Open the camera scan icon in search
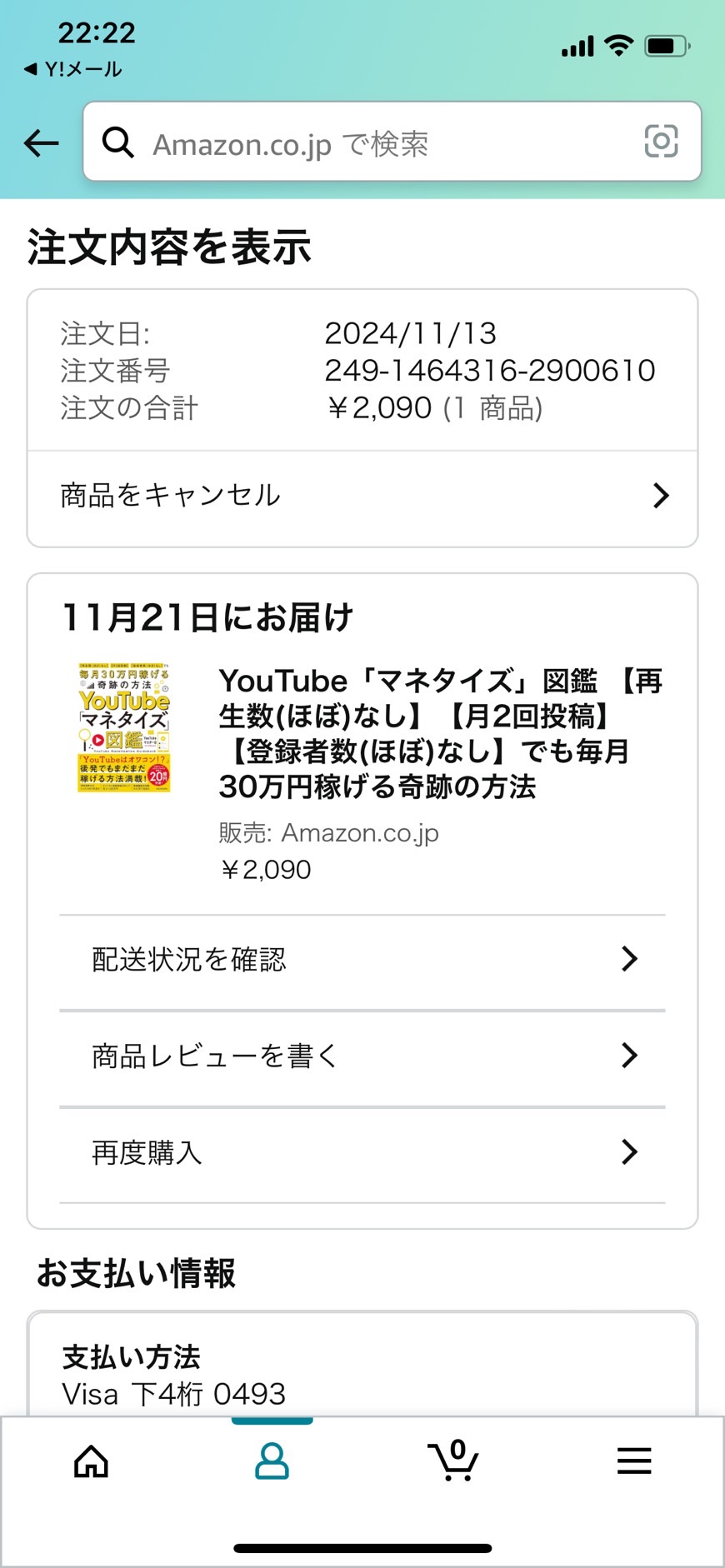725x1568 pixels. tap(661, 142)
